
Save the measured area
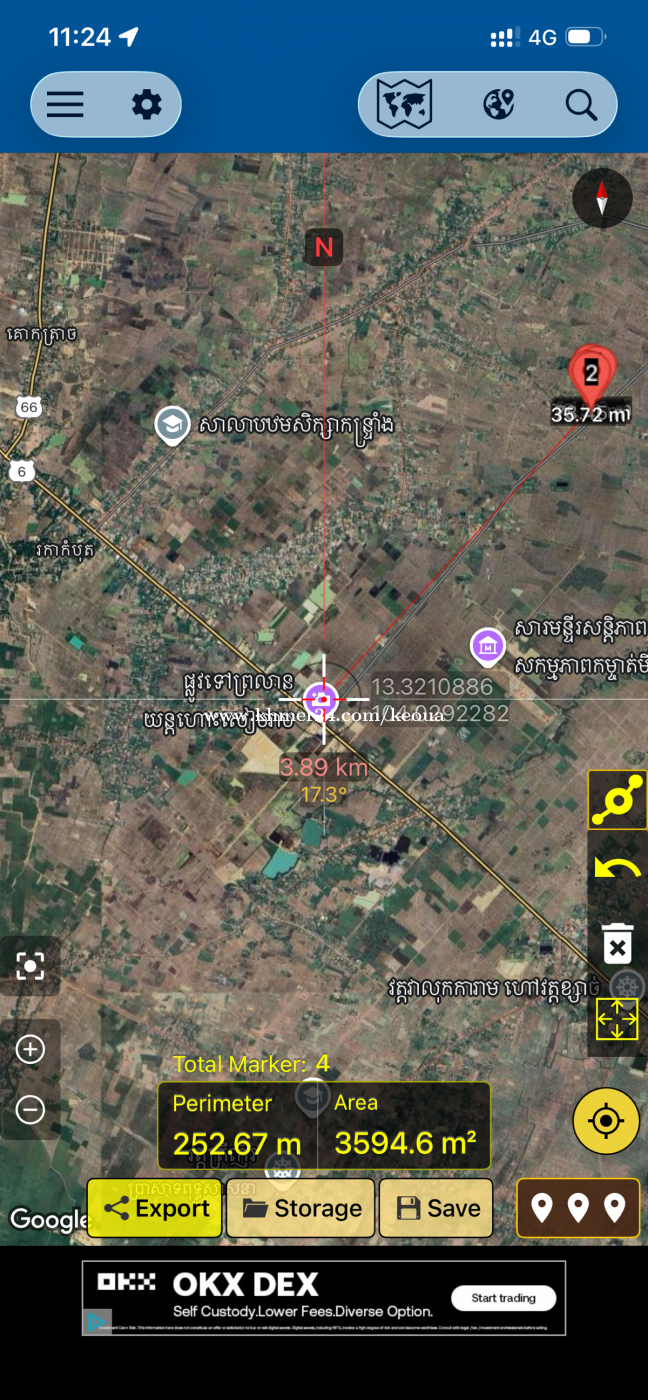pyautogui.click(x=437, y=1208)
